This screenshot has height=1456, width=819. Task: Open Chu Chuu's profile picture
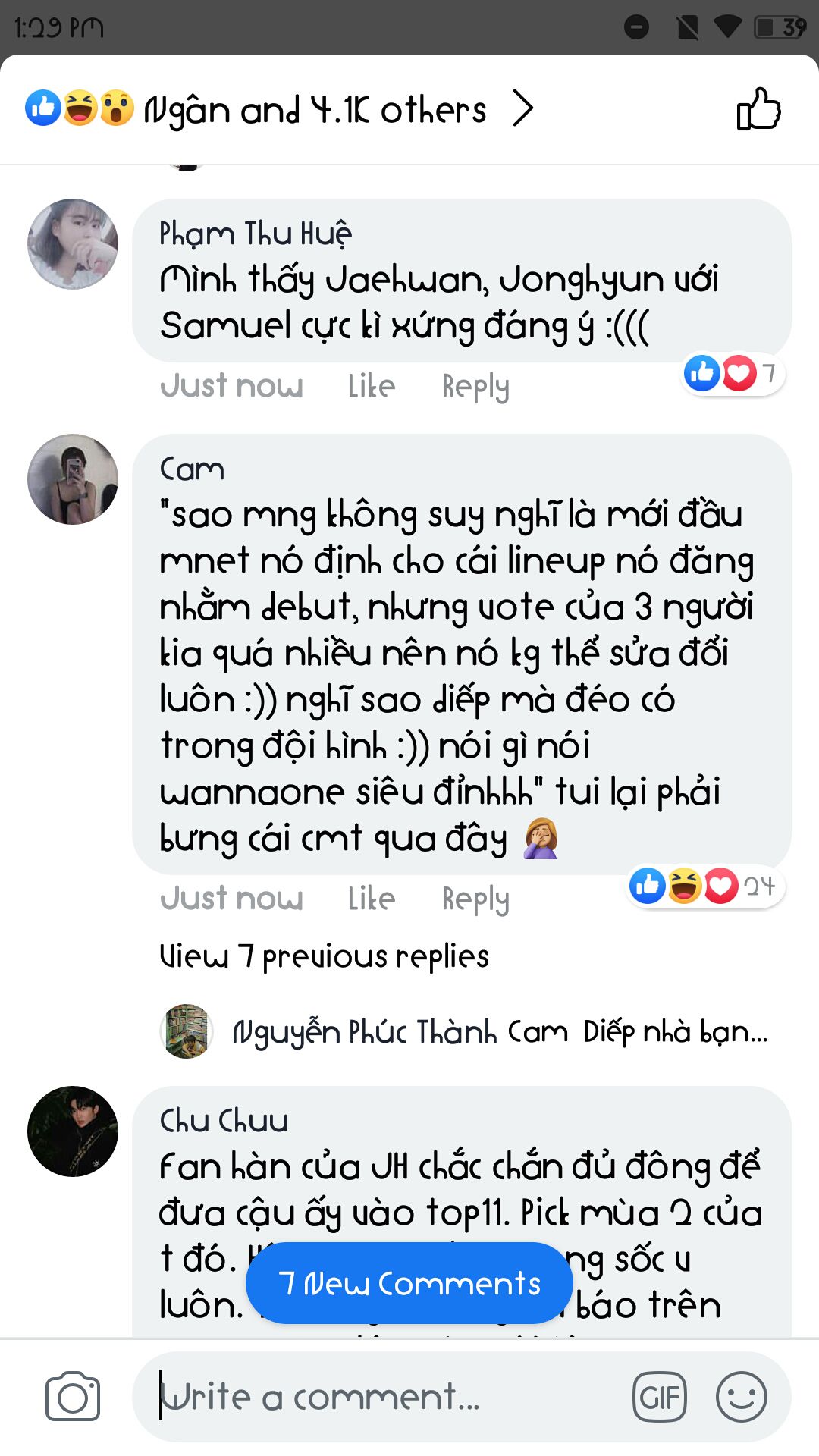tap(73, 1131)
